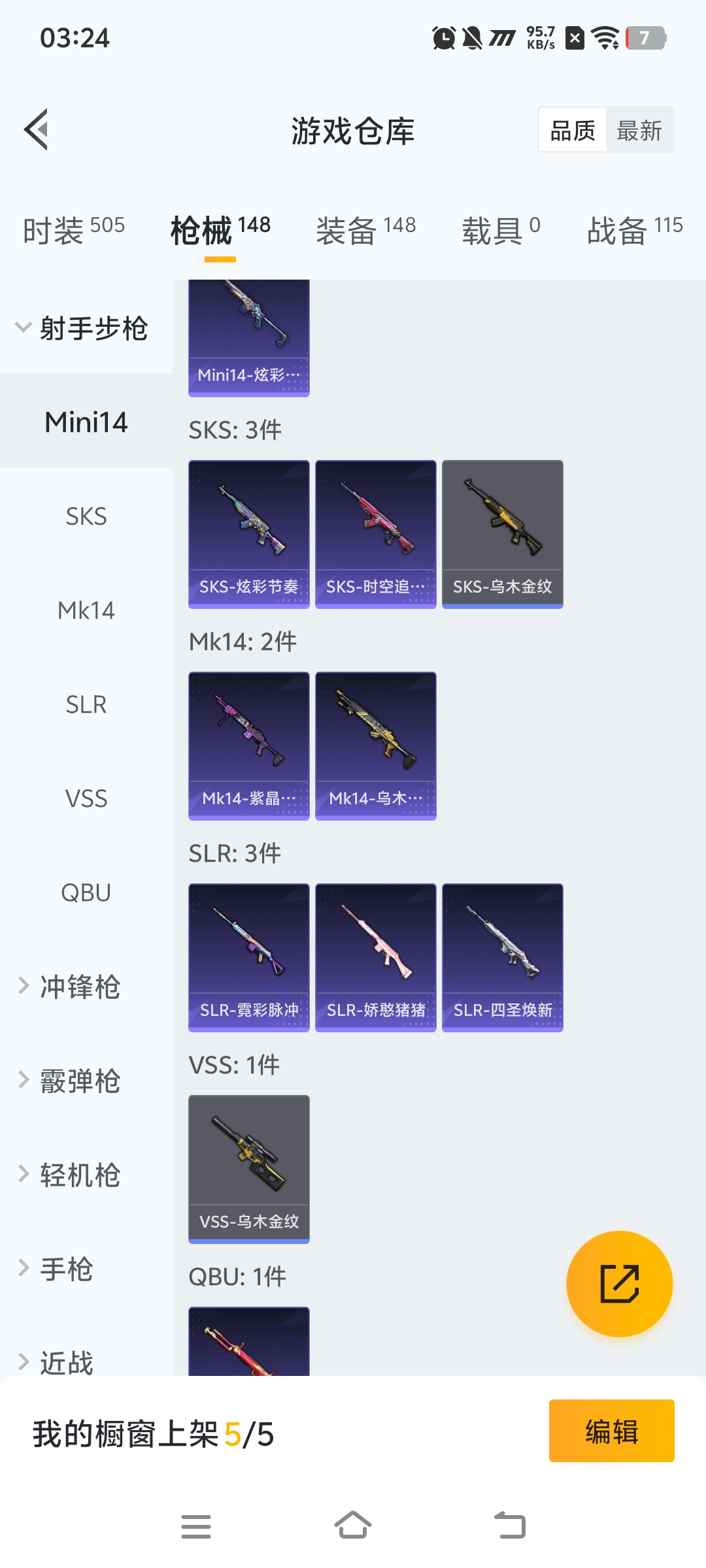Select SKS in the side list
Screen dimensions: 706x1568
pyautogui.click(x=86, y=516)
